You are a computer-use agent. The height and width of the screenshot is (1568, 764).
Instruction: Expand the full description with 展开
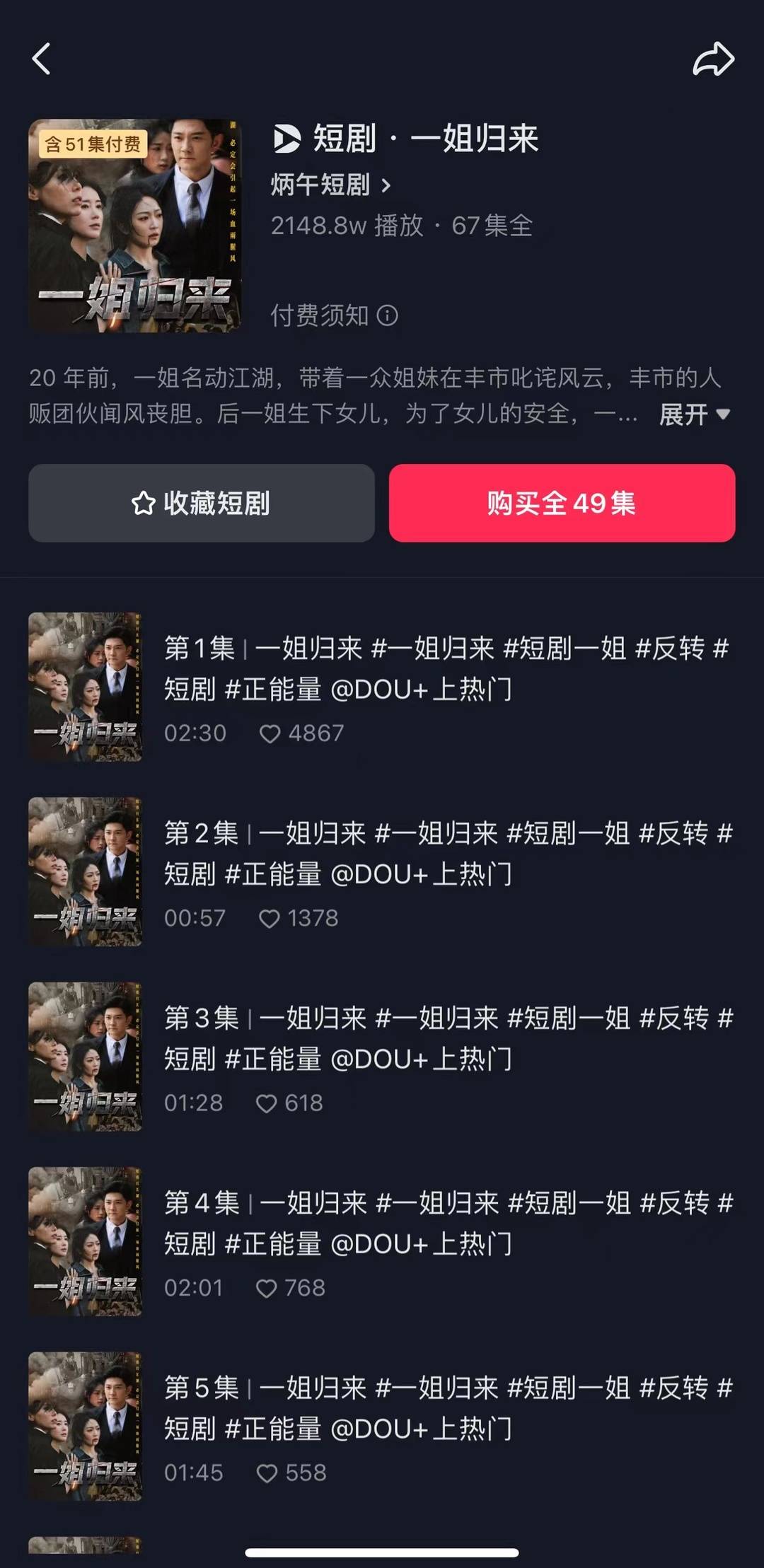coord(693,414)
